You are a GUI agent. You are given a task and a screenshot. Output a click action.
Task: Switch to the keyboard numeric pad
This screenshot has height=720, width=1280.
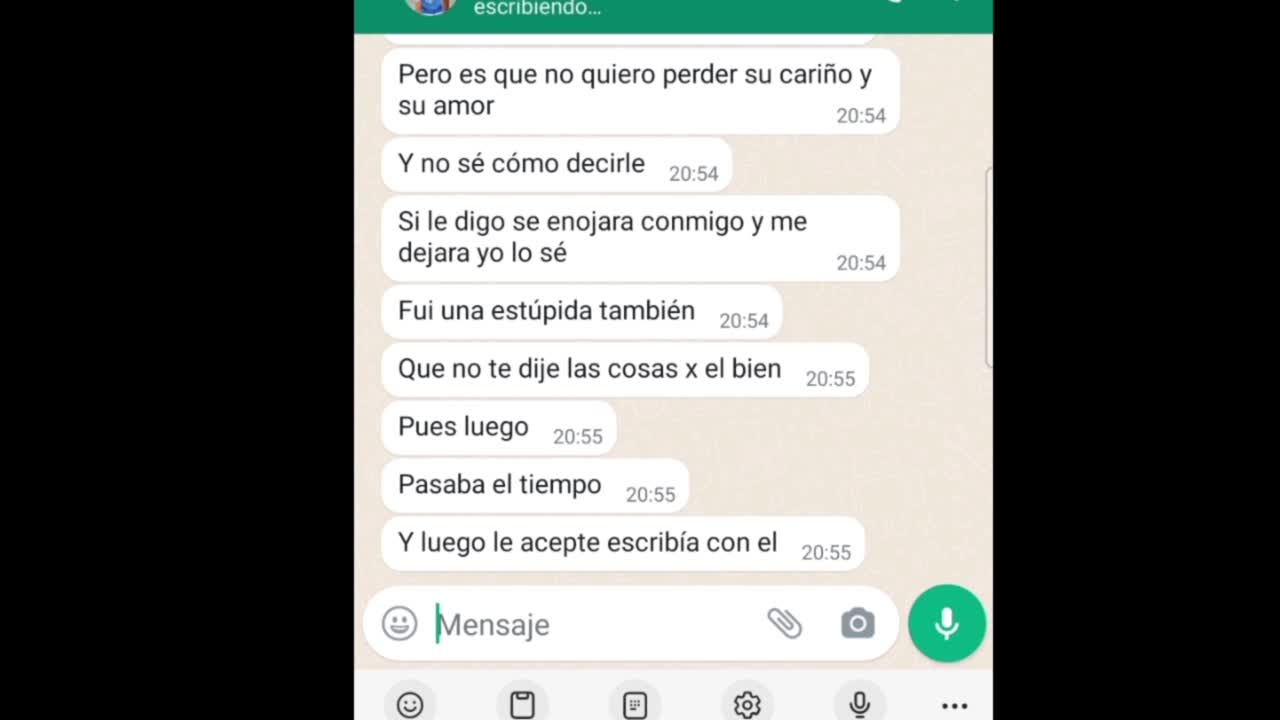(635, 704)
